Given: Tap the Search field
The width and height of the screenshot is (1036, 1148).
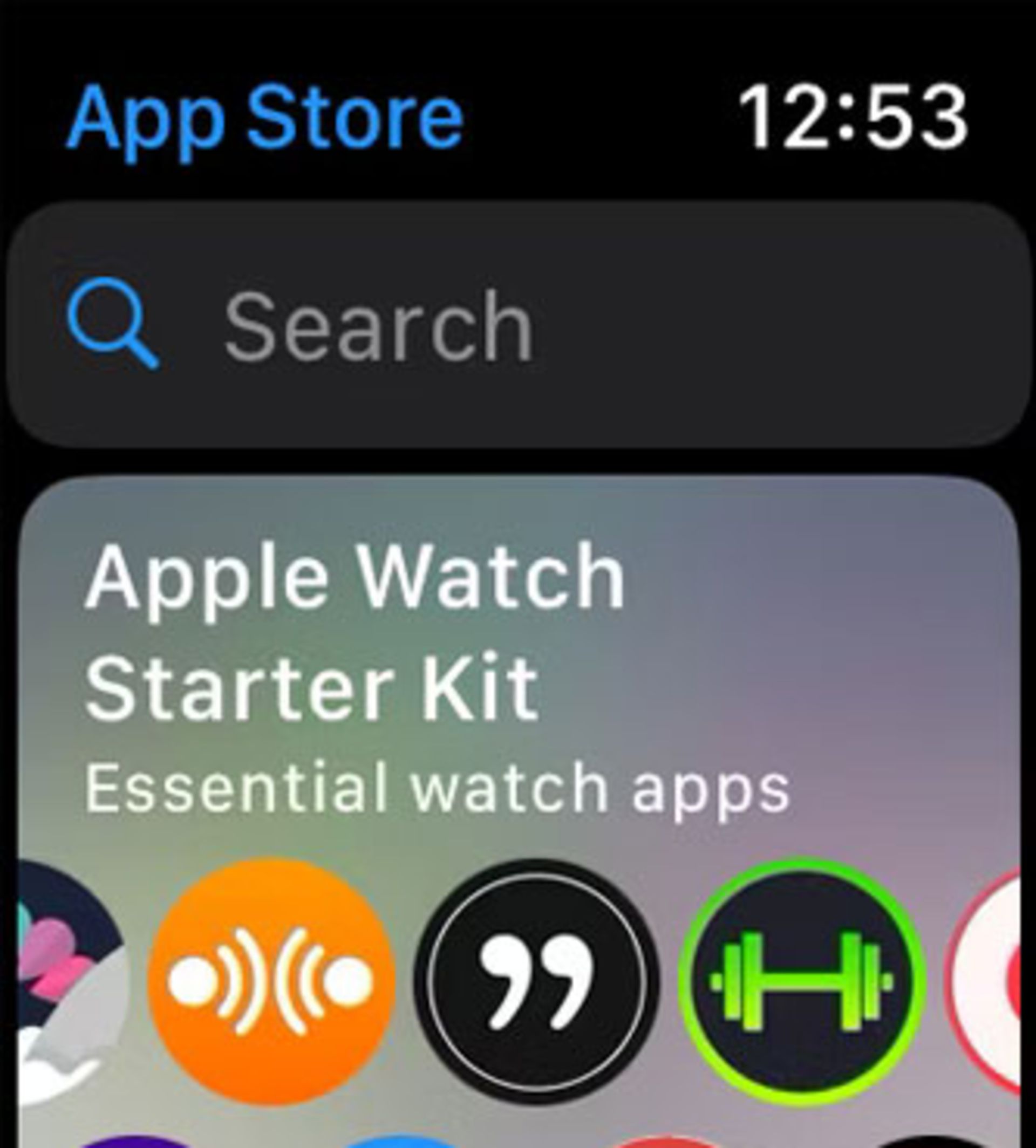Looking at the screenshot, I should click(x=518, y=325).
